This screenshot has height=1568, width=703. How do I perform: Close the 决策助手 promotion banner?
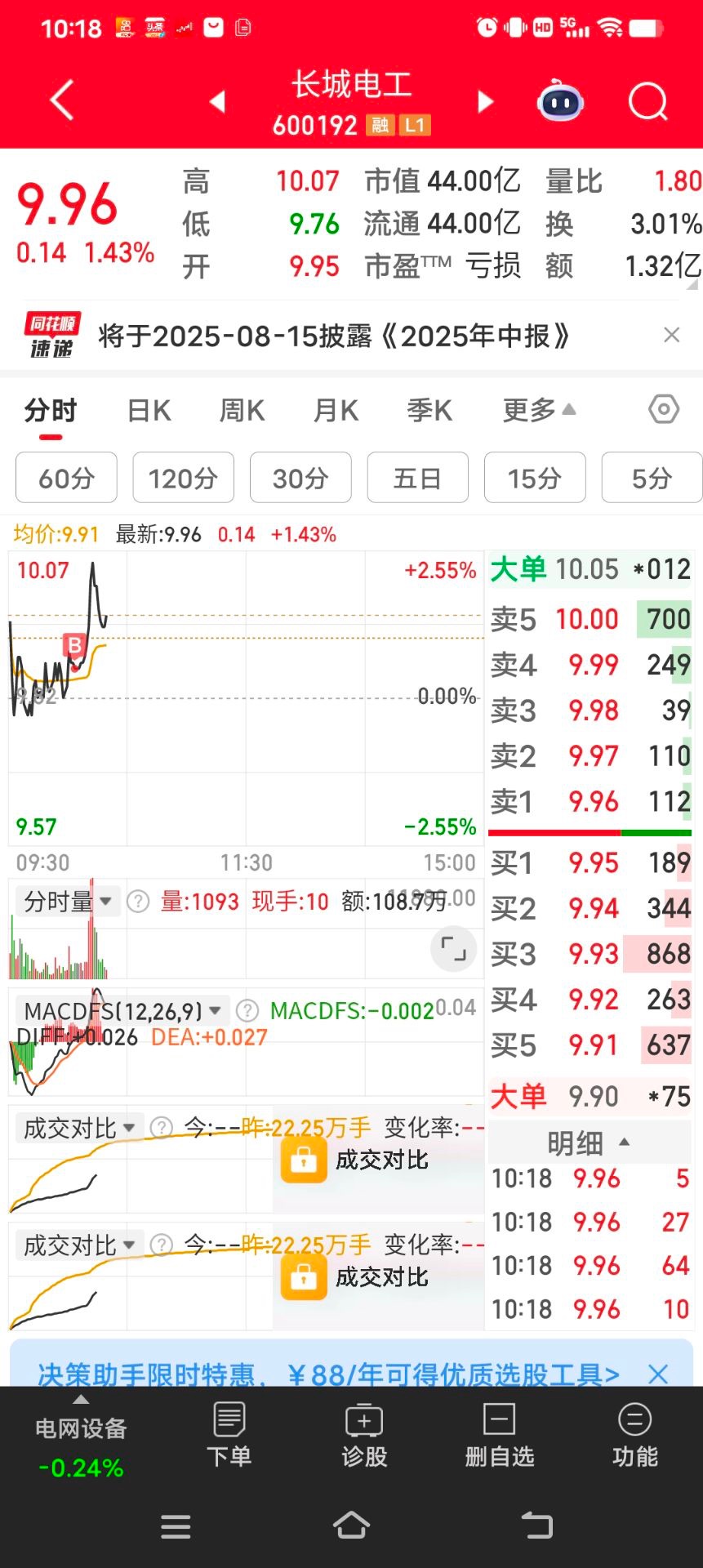[x=657, y=1374]
